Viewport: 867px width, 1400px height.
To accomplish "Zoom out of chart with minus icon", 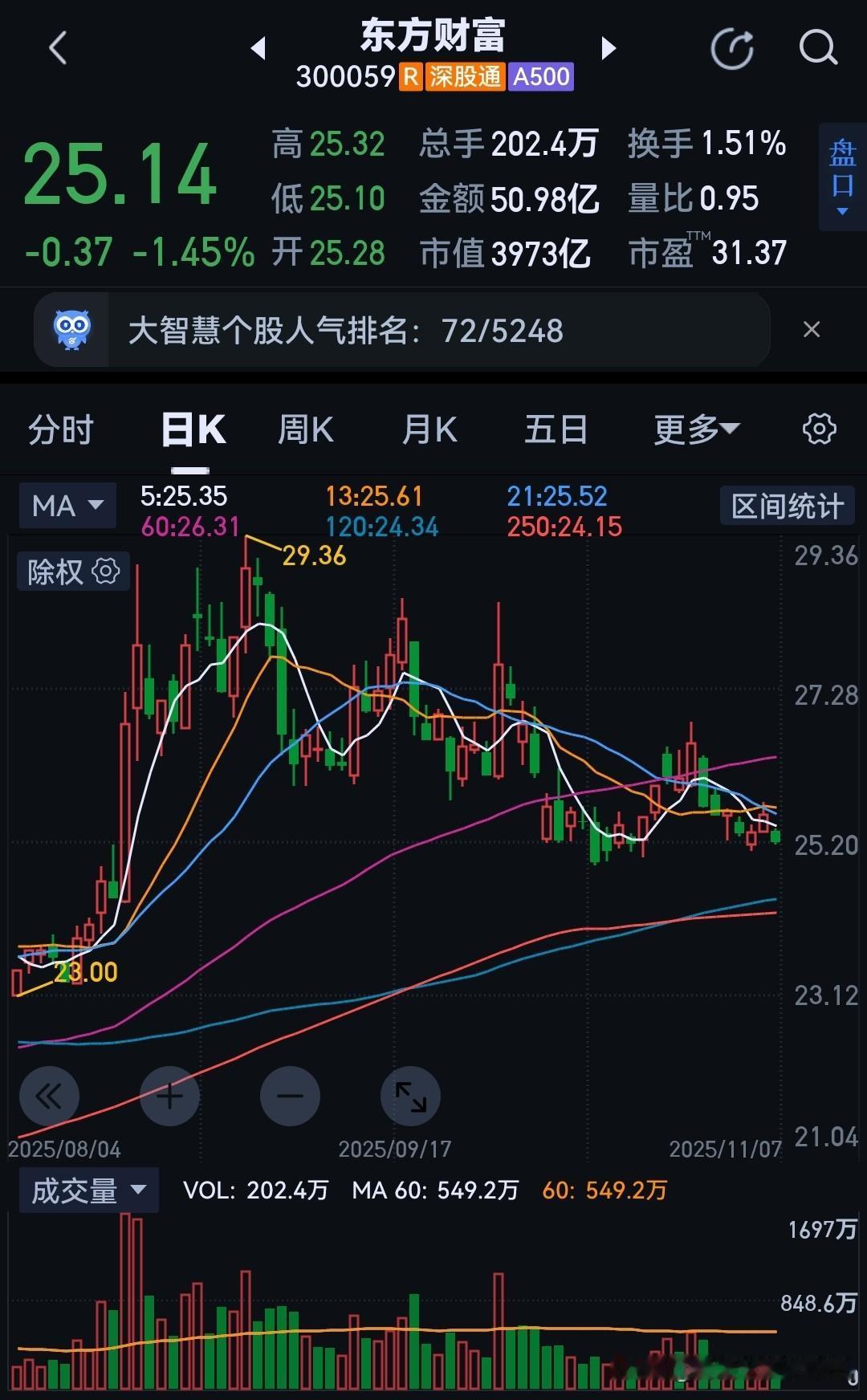I will point(290,1096).
